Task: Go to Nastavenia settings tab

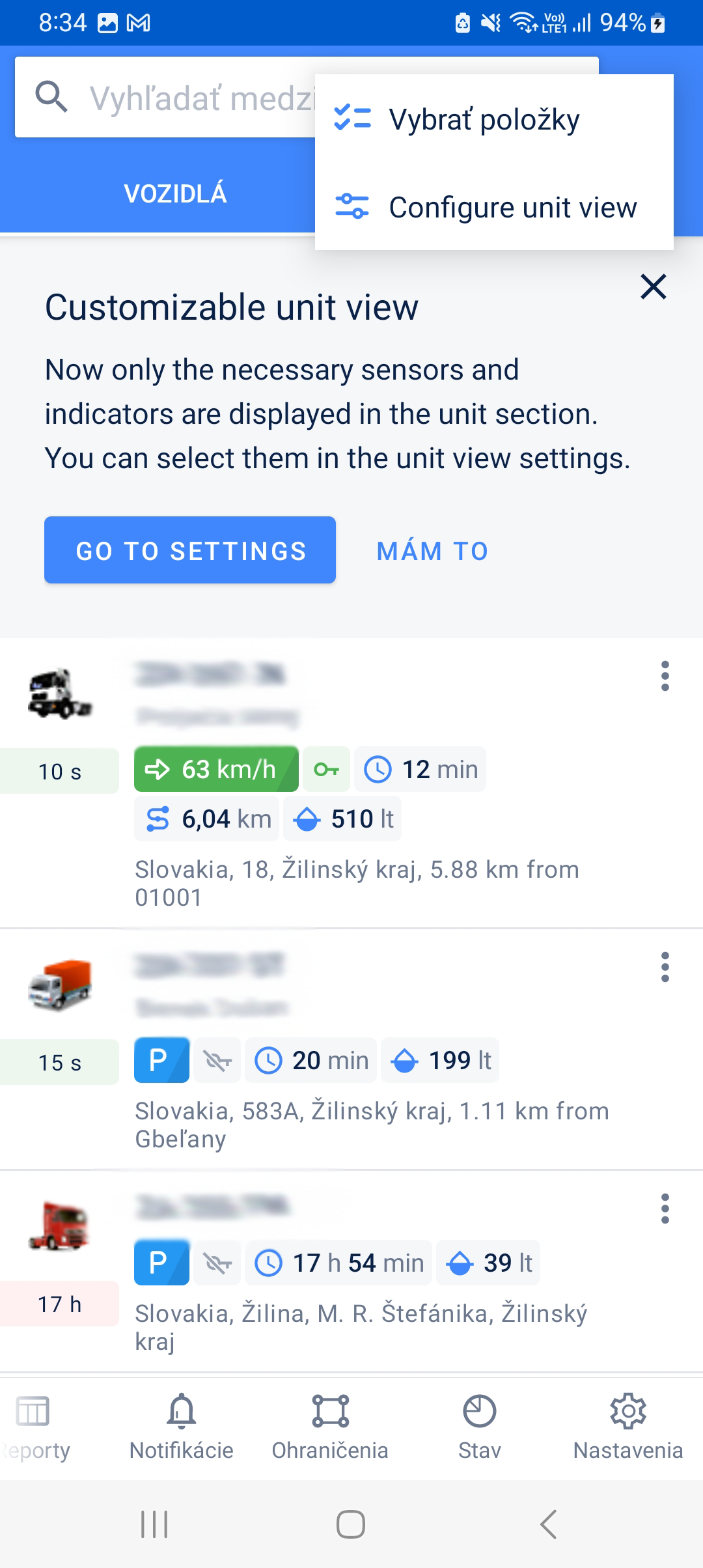Action: (628, 1427)
